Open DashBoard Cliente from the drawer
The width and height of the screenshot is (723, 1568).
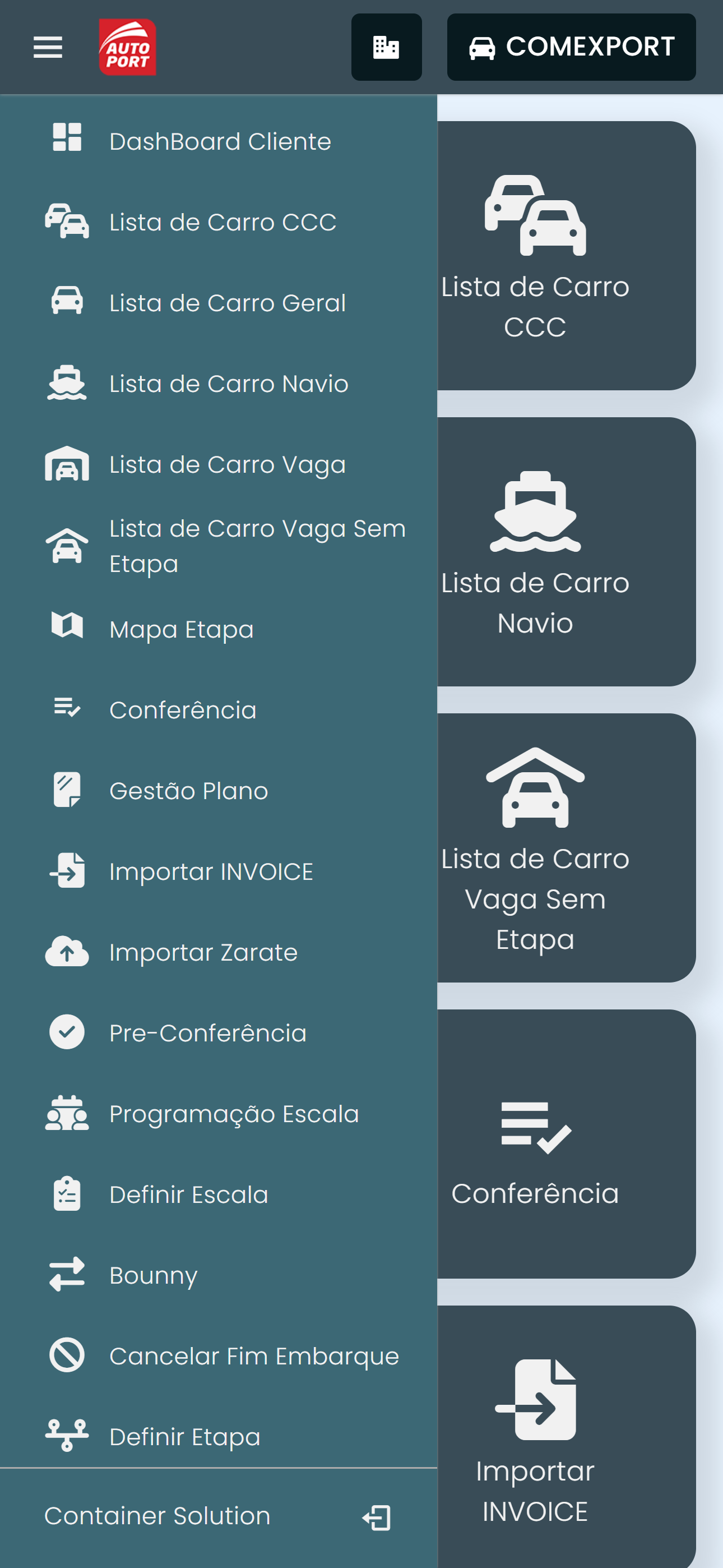219,141
